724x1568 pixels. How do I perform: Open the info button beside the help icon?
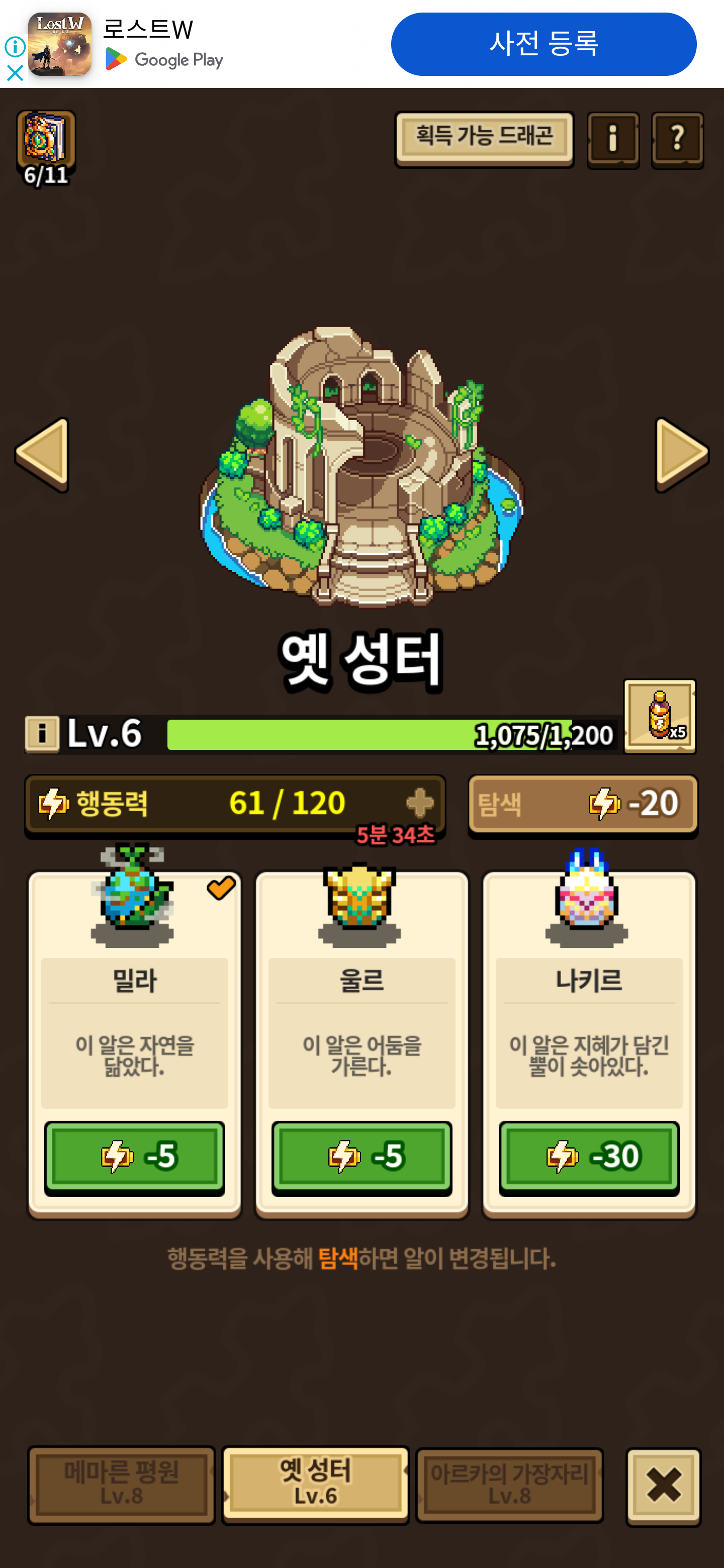pos(612,139)
